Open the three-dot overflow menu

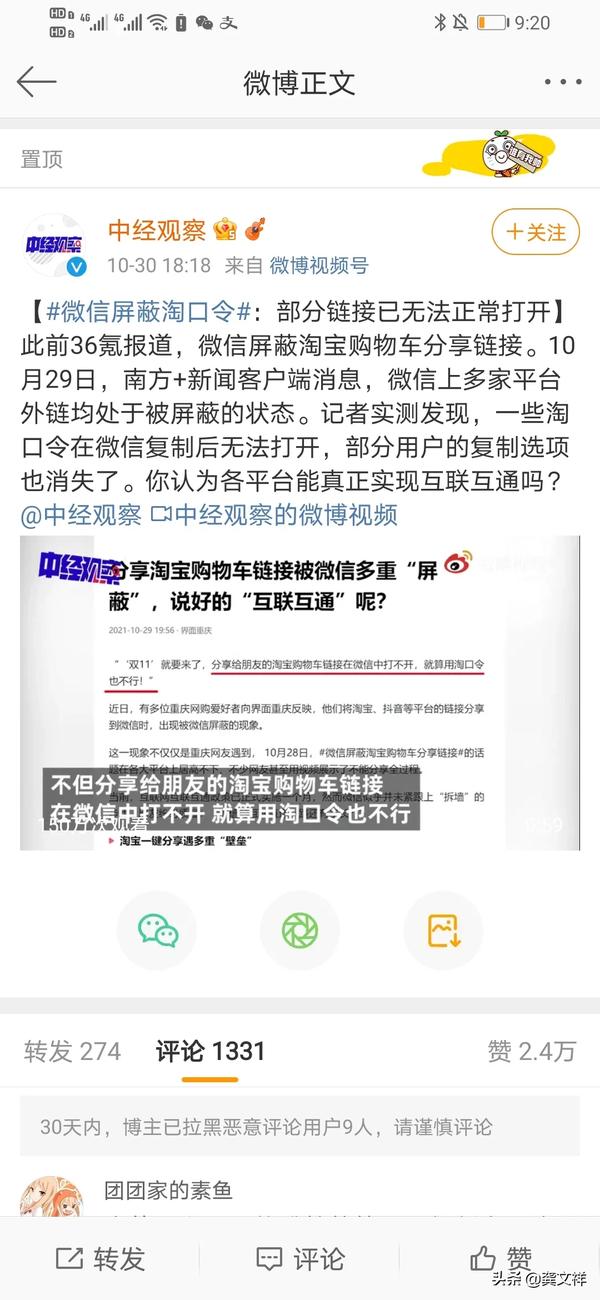562,83
